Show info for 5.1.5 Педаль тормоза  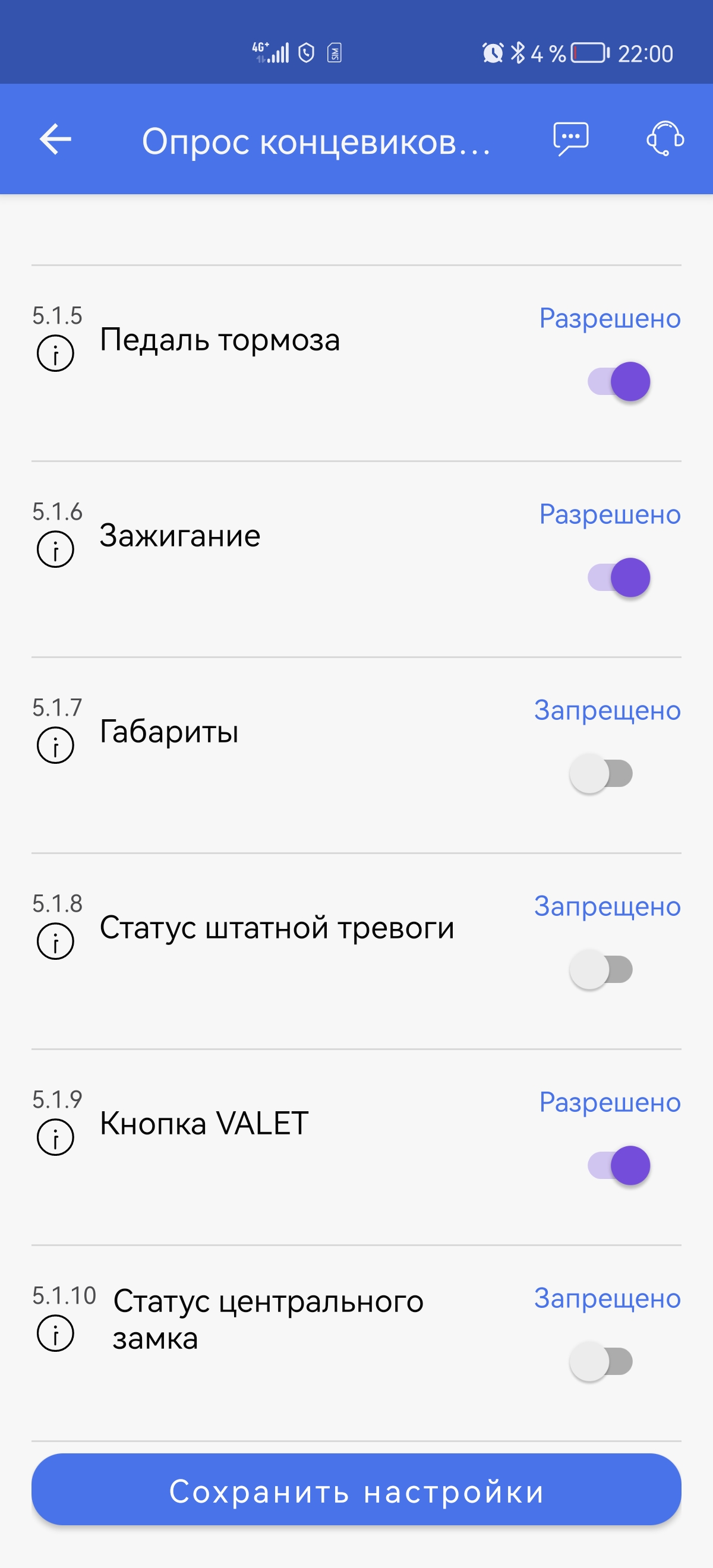point(55,353)
